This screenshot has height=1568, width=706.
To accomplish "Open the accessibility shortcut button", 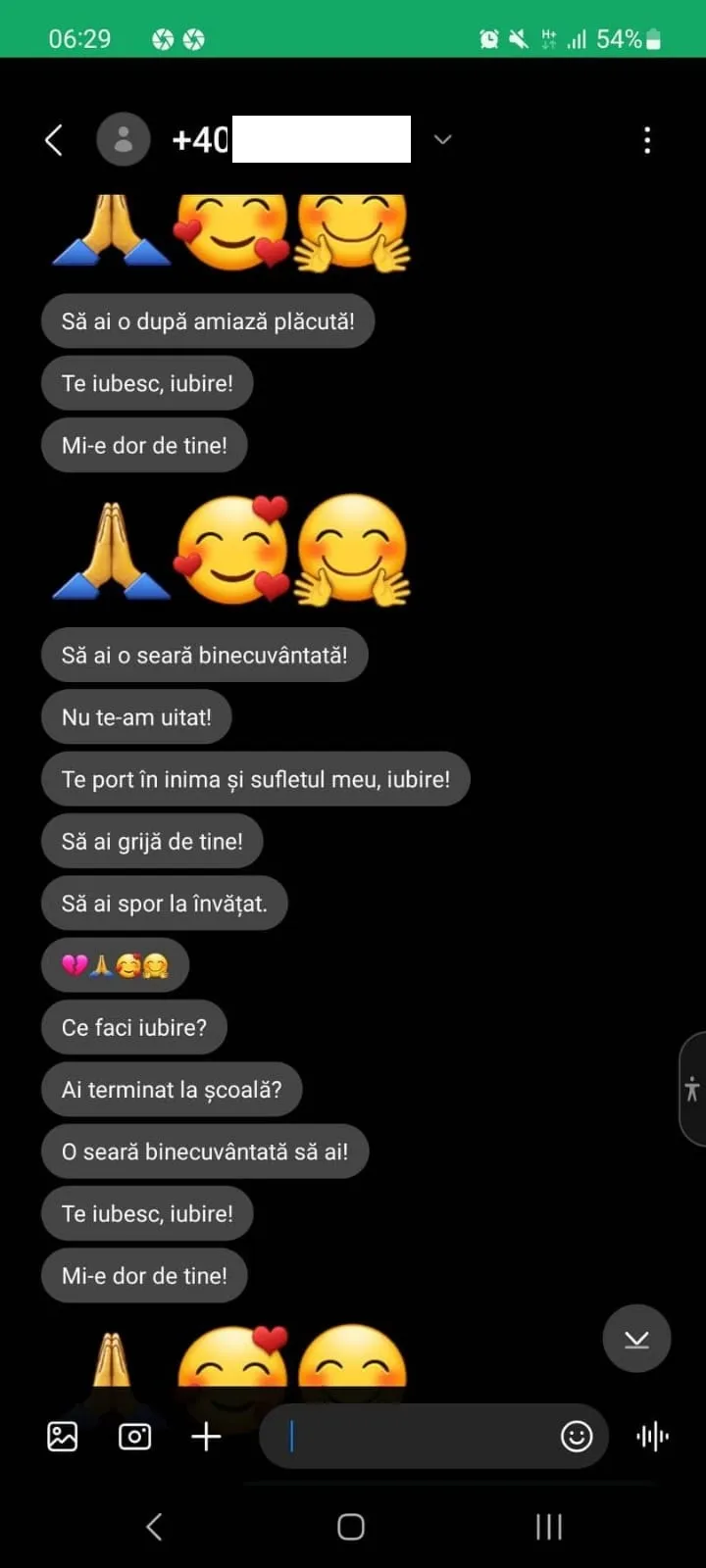I will pyautogui.click(x=692, y=1089).
